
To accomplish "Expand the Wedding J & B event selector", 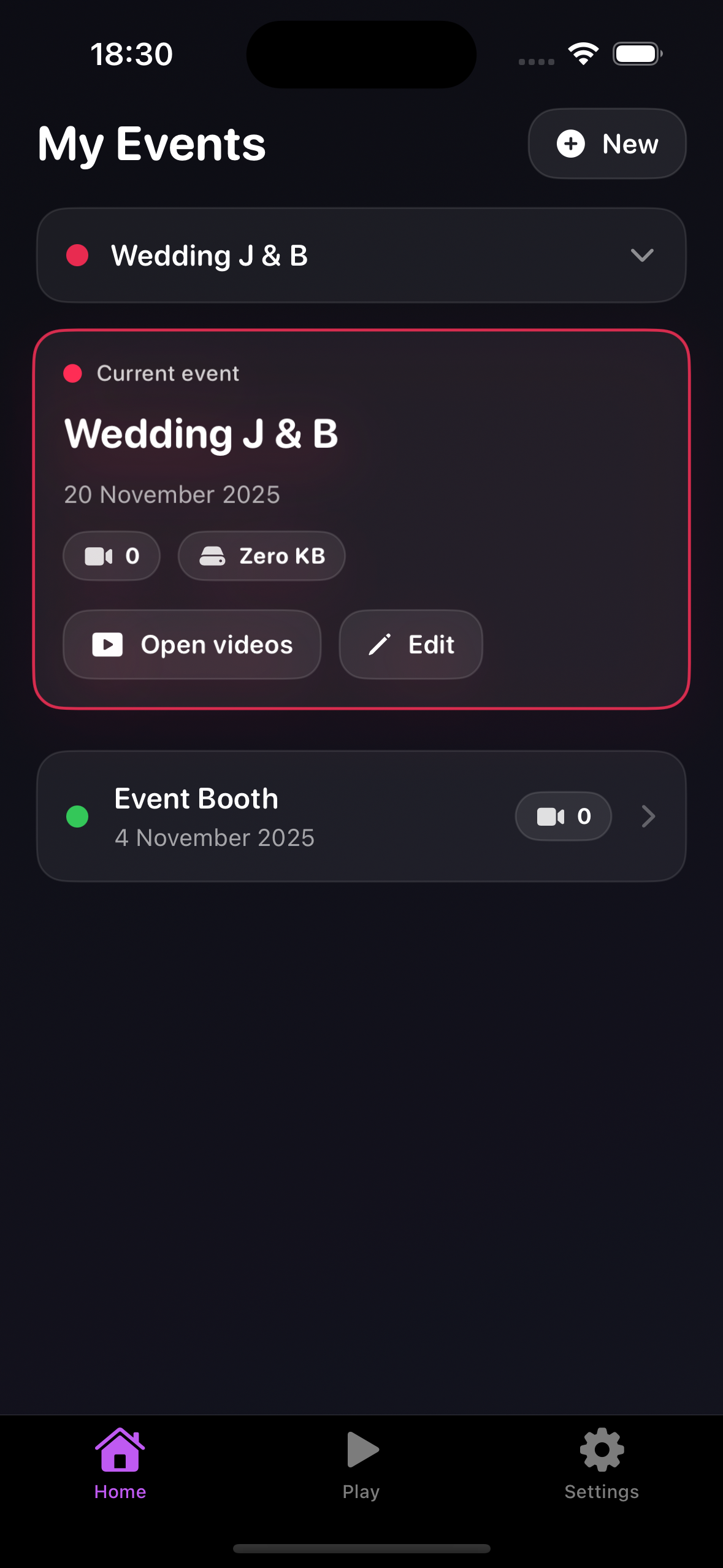I will (362, 255).
